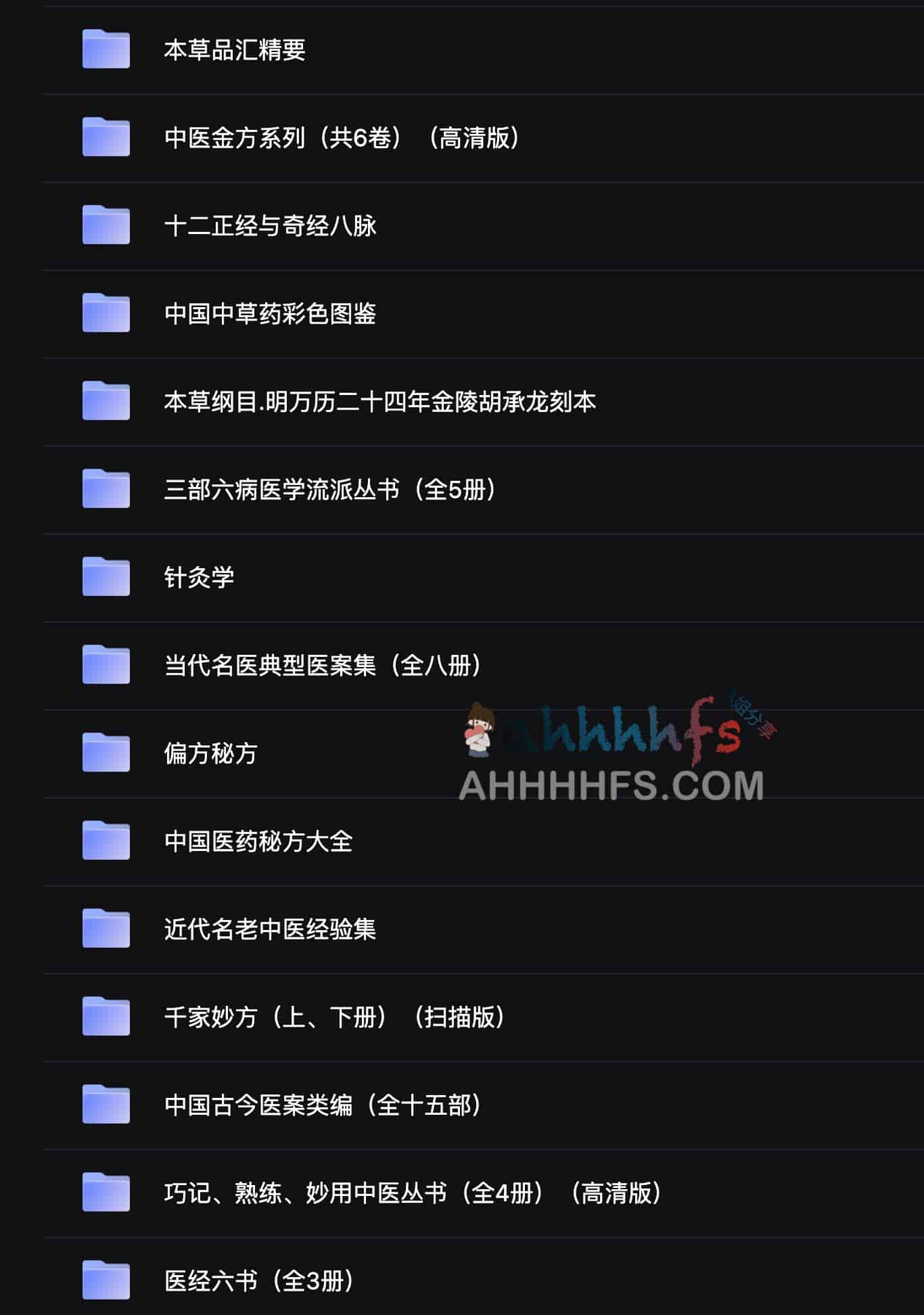Open the 本草品汇精要 folder
The width and height of the screenshot is (924, 1315).
234,50
